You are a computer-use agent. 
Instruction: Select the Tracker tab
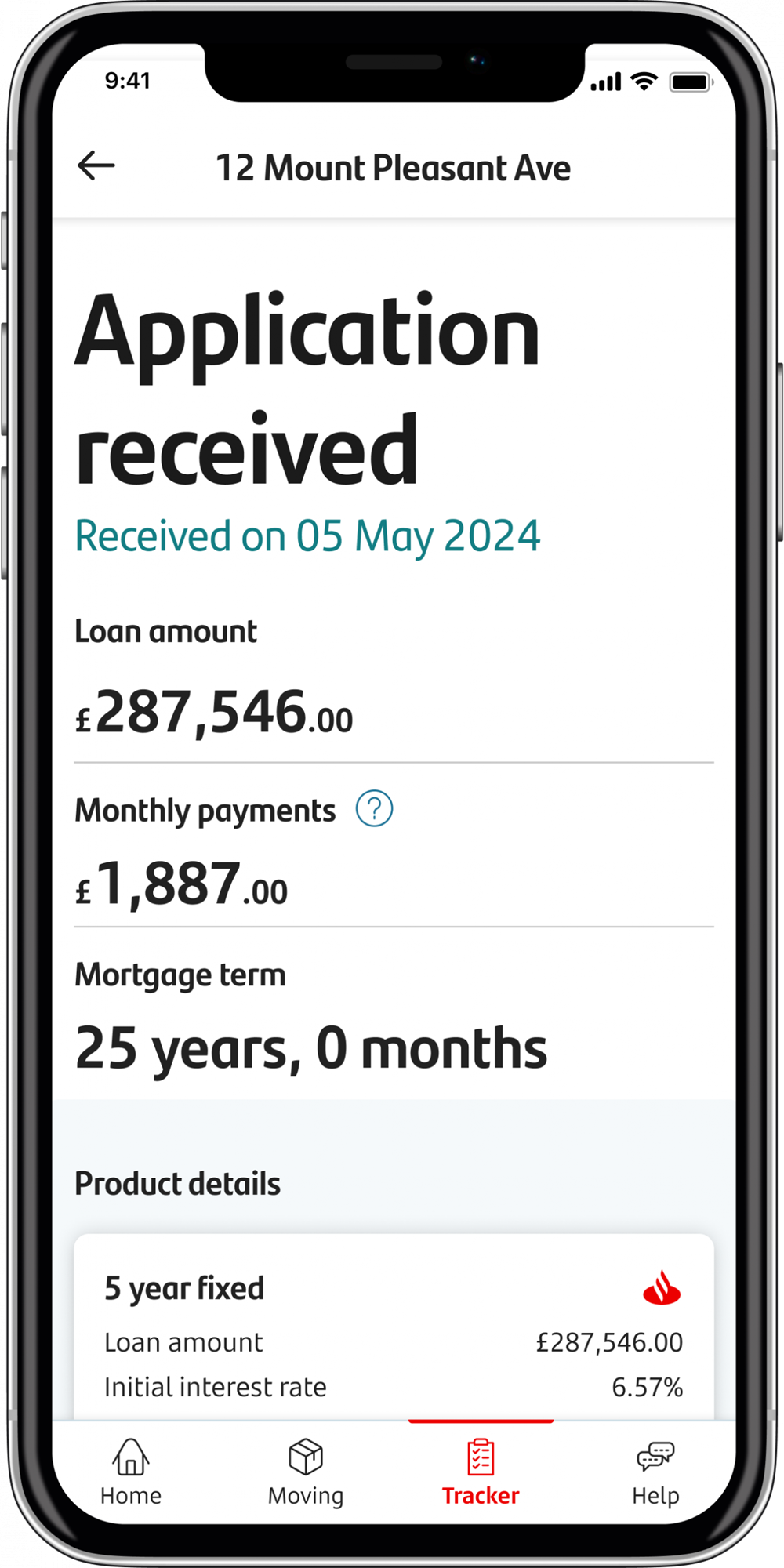481,1472
